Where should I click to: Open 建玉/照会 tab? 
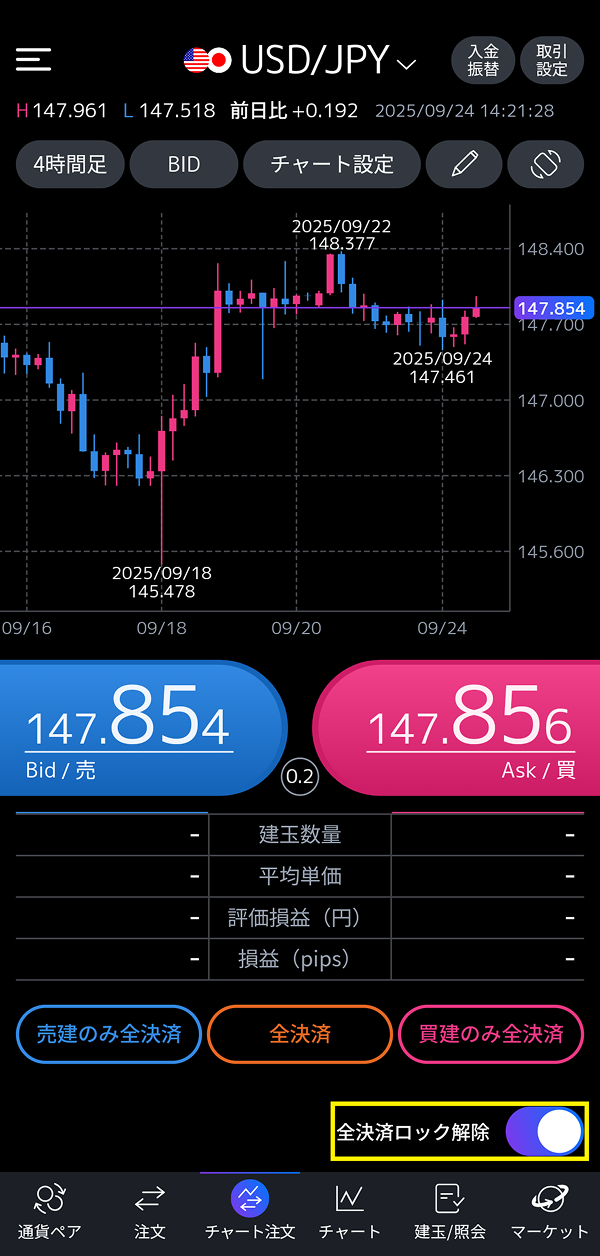coord(448,1212)
